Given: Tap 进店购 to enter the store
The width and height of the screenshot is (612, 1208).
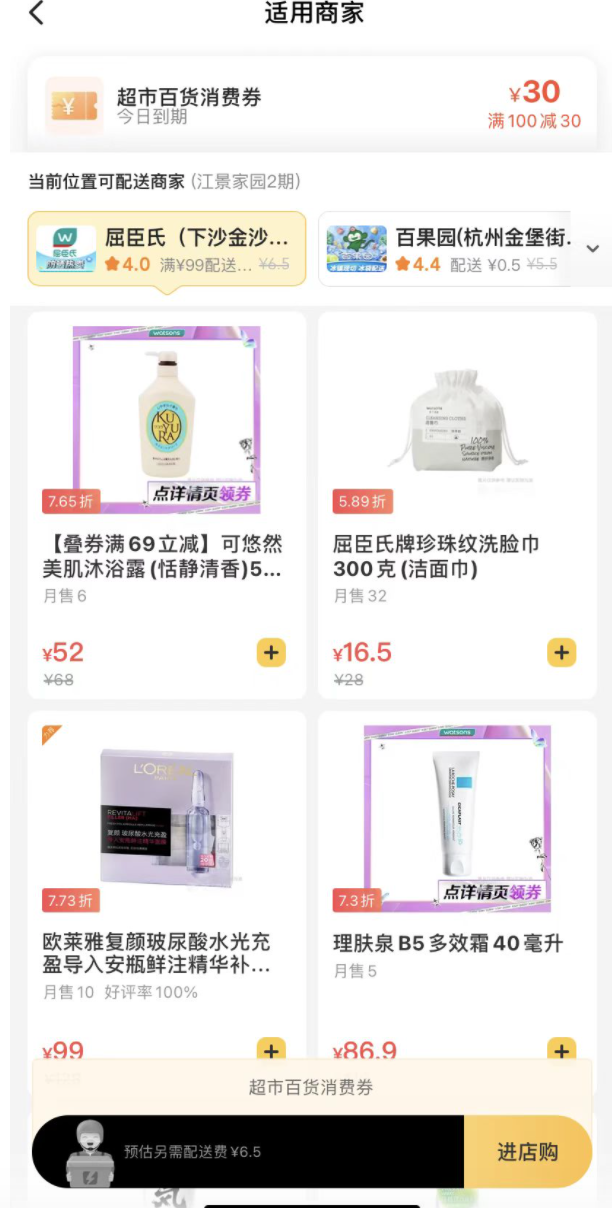Looking at the screenshot, I should pyautogui.click(x=527, y=1152).
